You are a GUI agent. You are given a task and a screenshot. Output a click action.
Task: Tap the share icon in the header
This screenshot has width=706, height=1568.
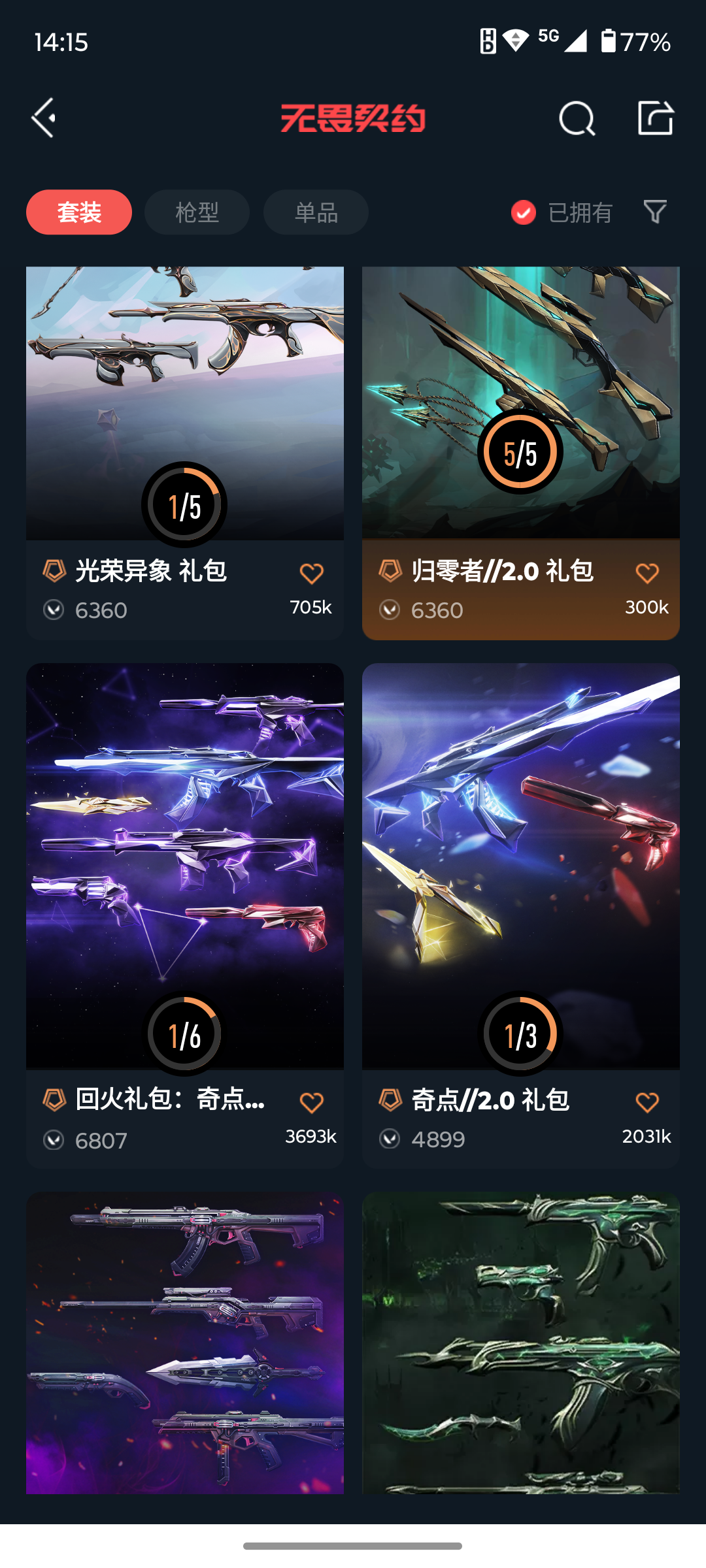(x=655, y=118)
